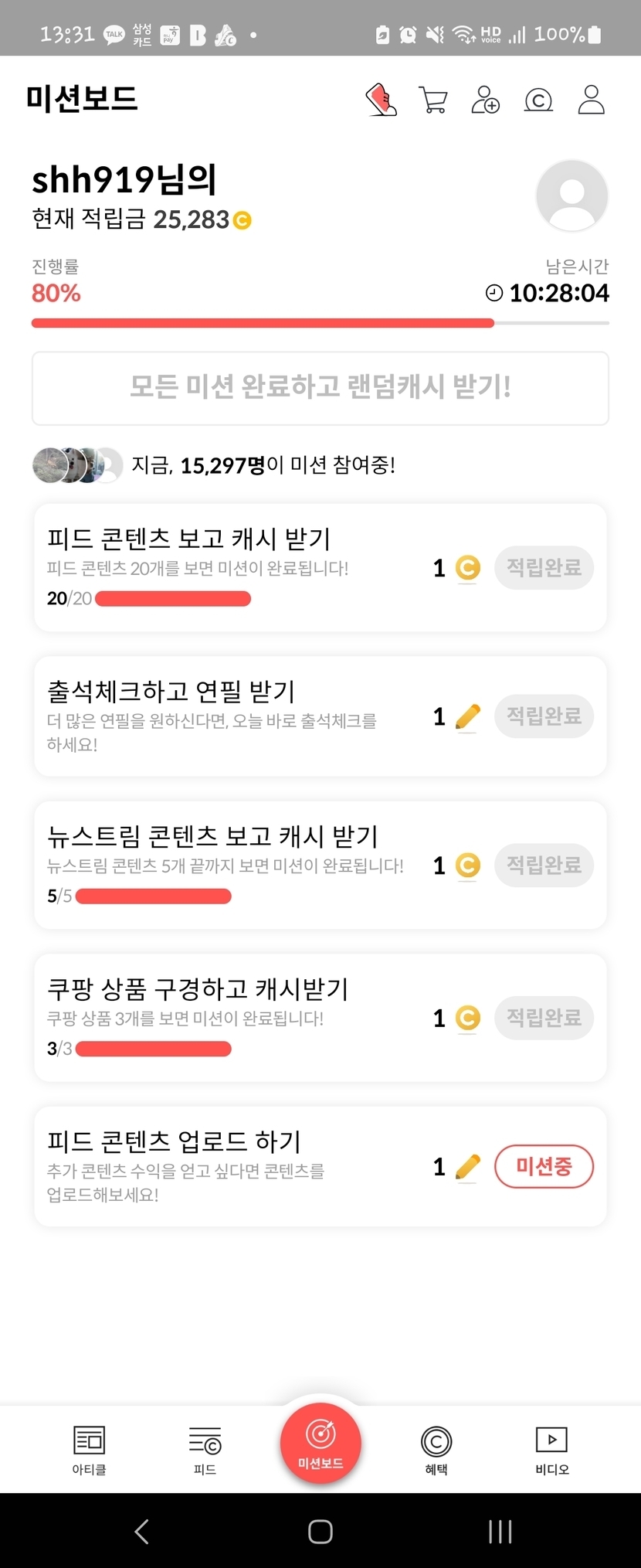Go back with the system back button
This screenshot has height=1568, width=641.
[141, 1531]
